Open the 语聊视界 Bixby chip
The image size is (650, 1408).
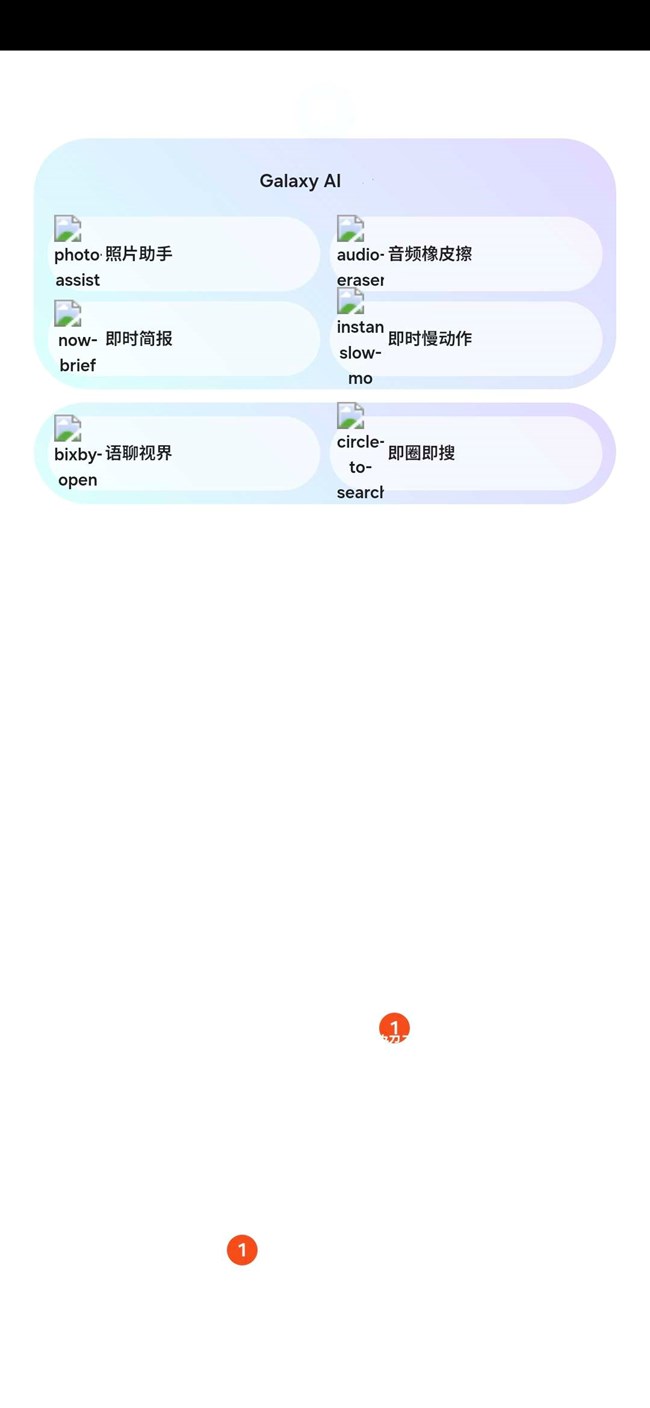click(183, 453)
